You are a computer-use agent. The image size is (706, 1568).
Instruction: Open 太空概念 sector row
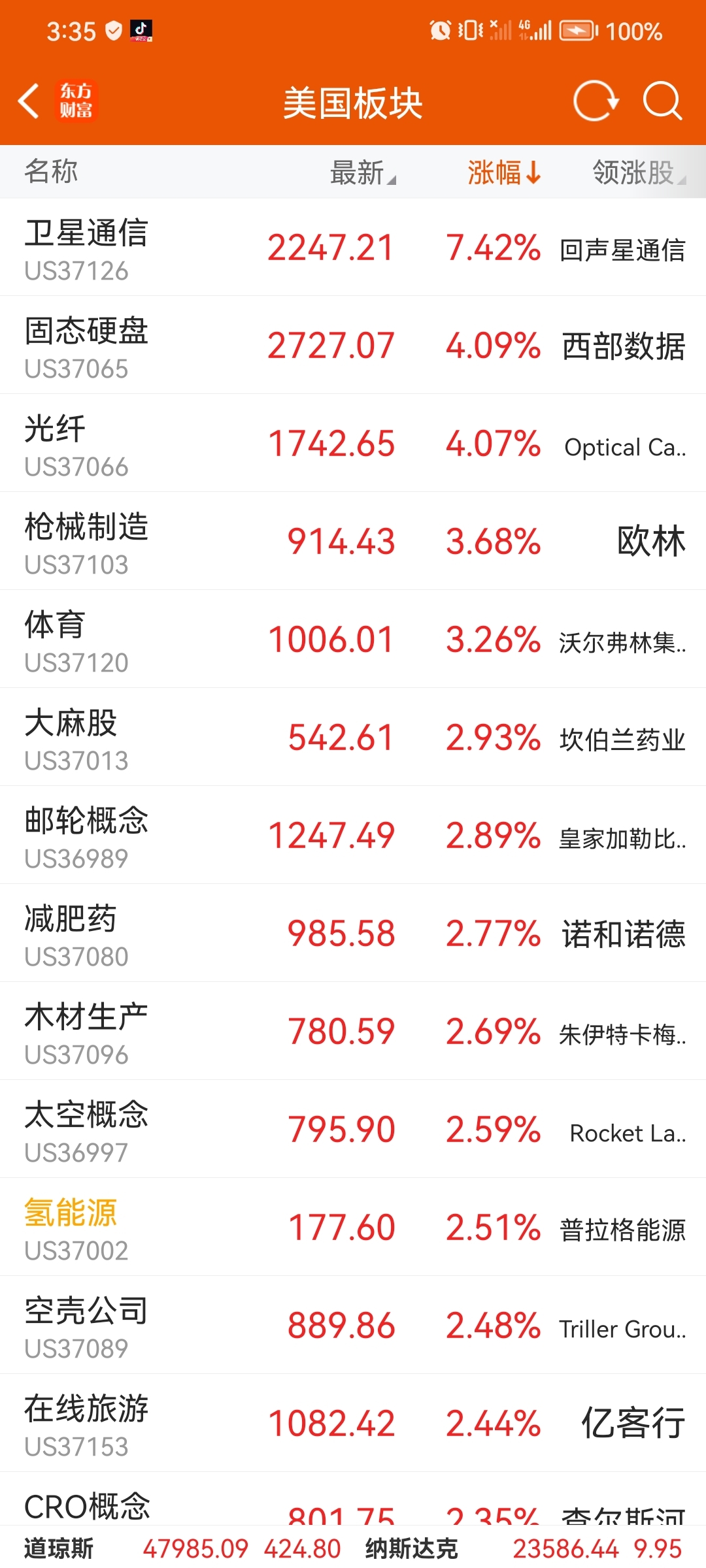[x=353, y=1130]
